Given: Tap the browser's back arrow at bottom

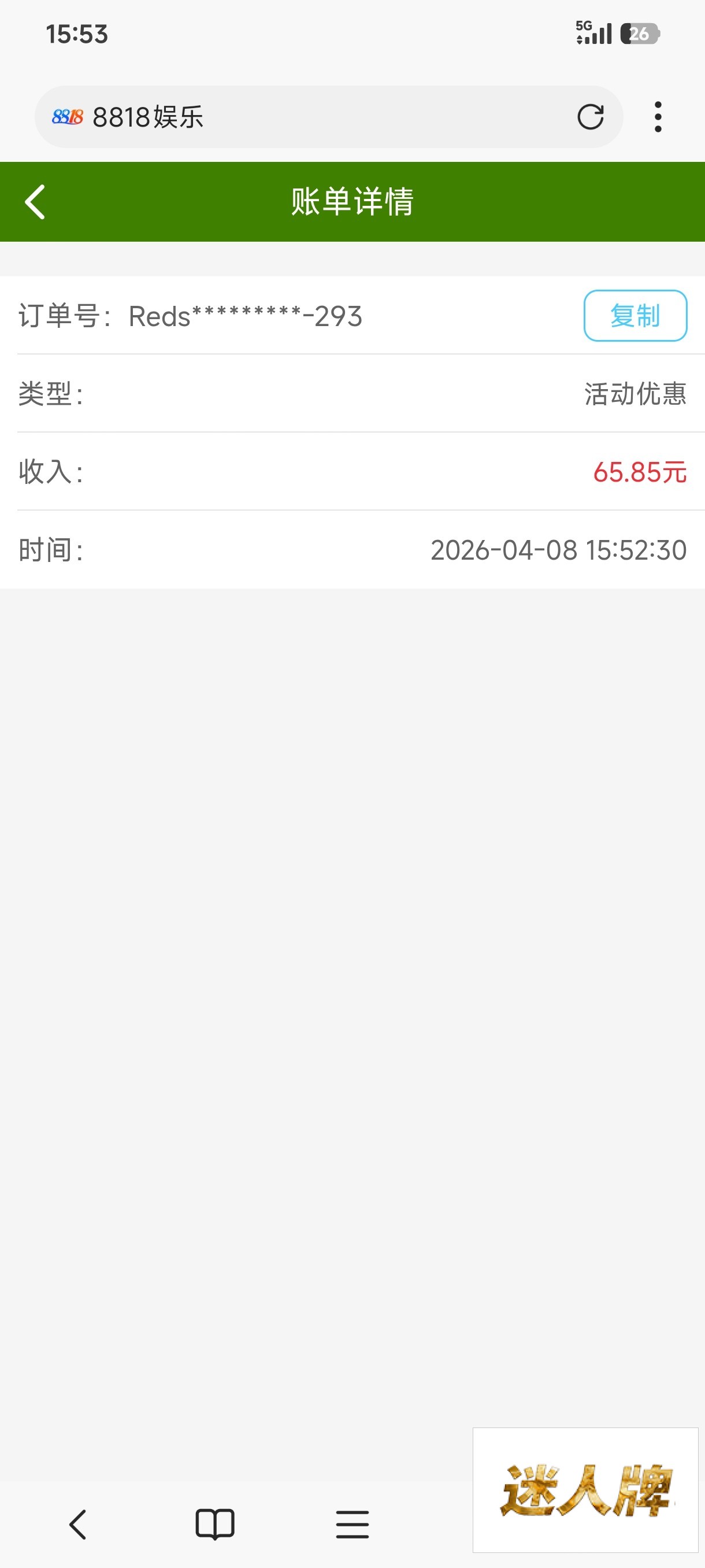Looking at the screenshot, I should (78, 1523).
